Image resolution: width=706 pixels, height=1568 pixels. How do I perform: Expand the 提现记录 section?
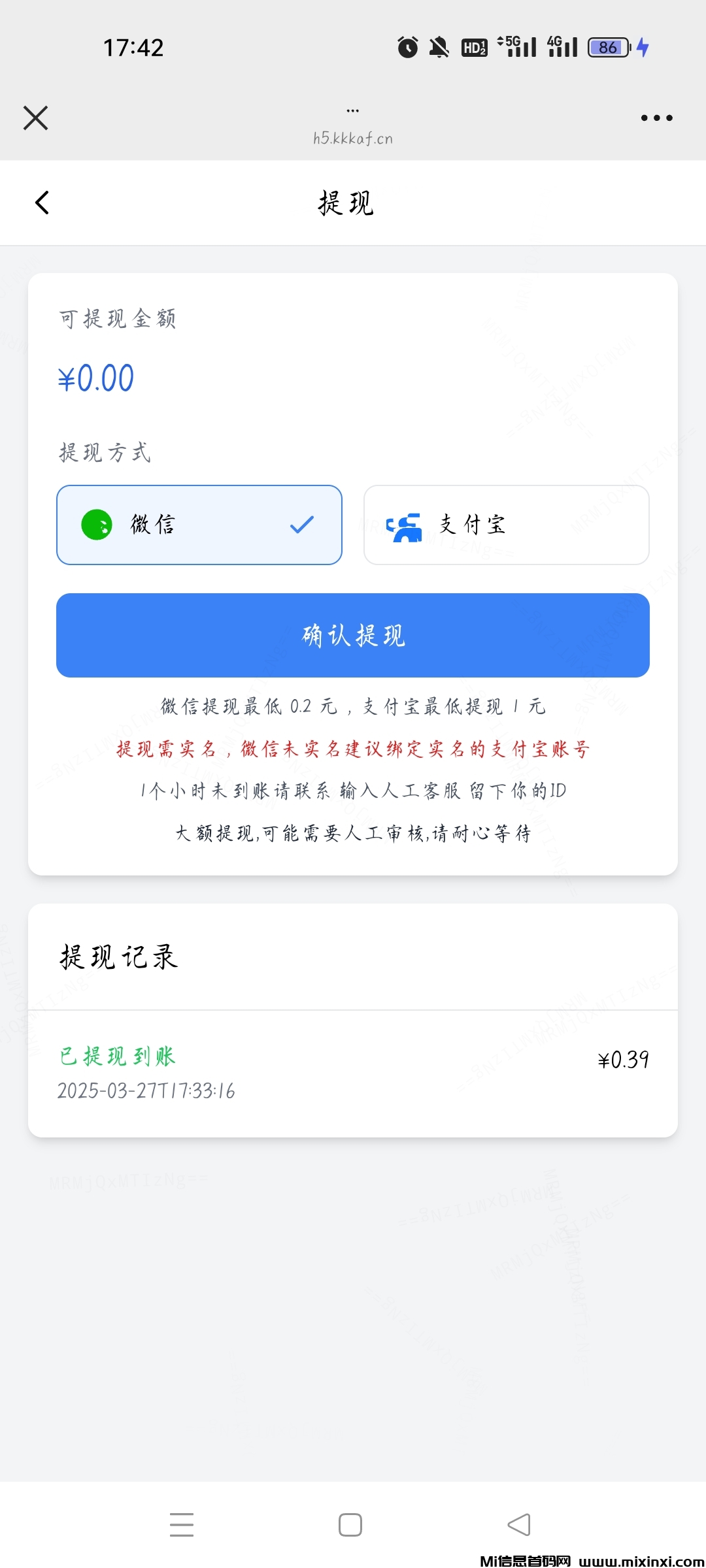tap(116, 956)
